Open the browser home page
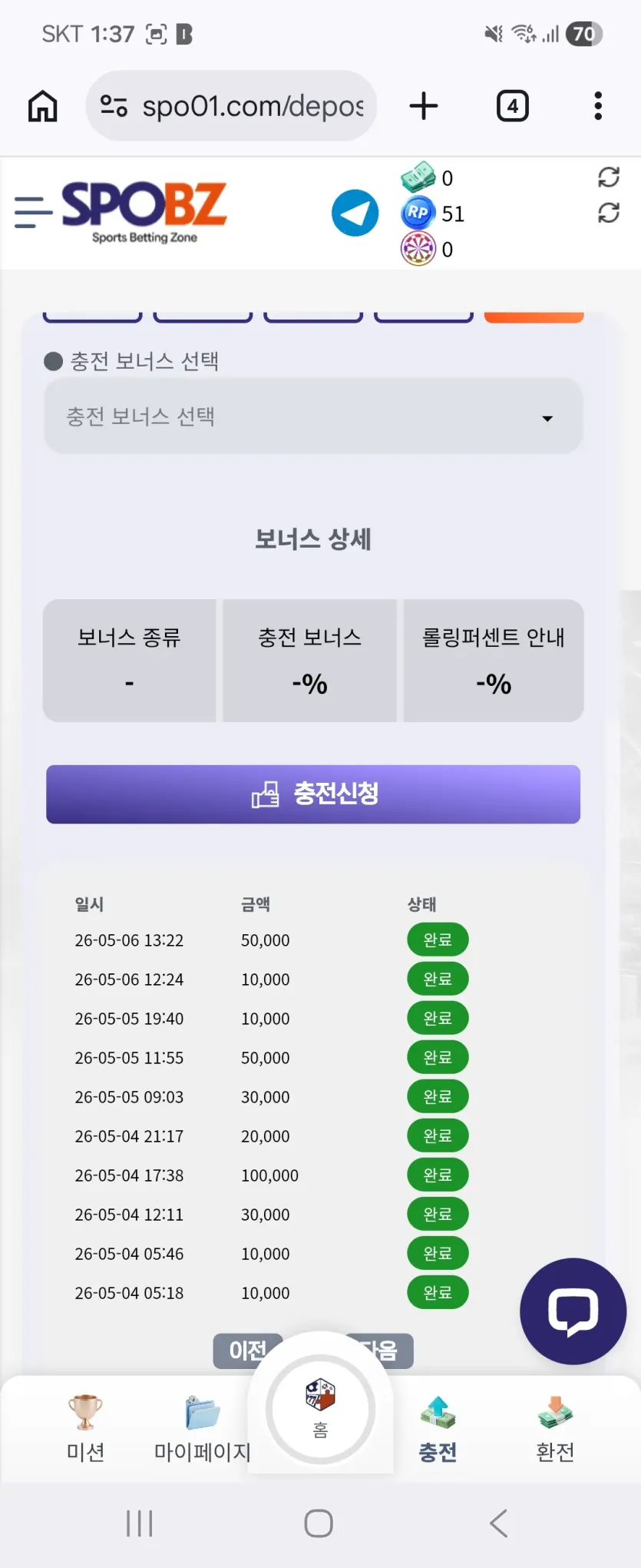641x1568 pixels. click(x=43, y=106)
